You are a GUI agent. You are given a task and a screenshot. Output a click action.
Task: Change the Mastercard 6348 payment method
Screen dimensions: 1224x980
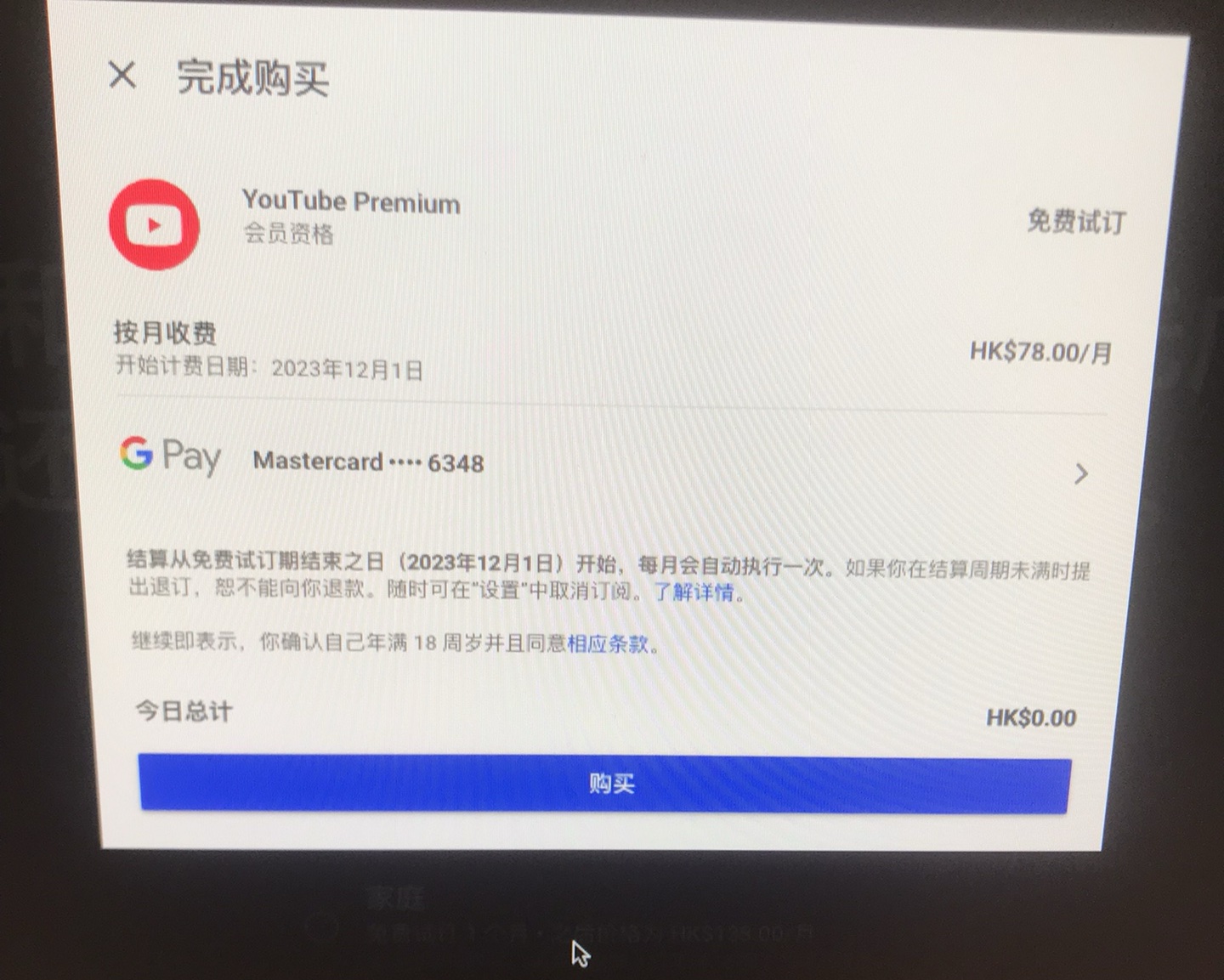pos(1079,473)
